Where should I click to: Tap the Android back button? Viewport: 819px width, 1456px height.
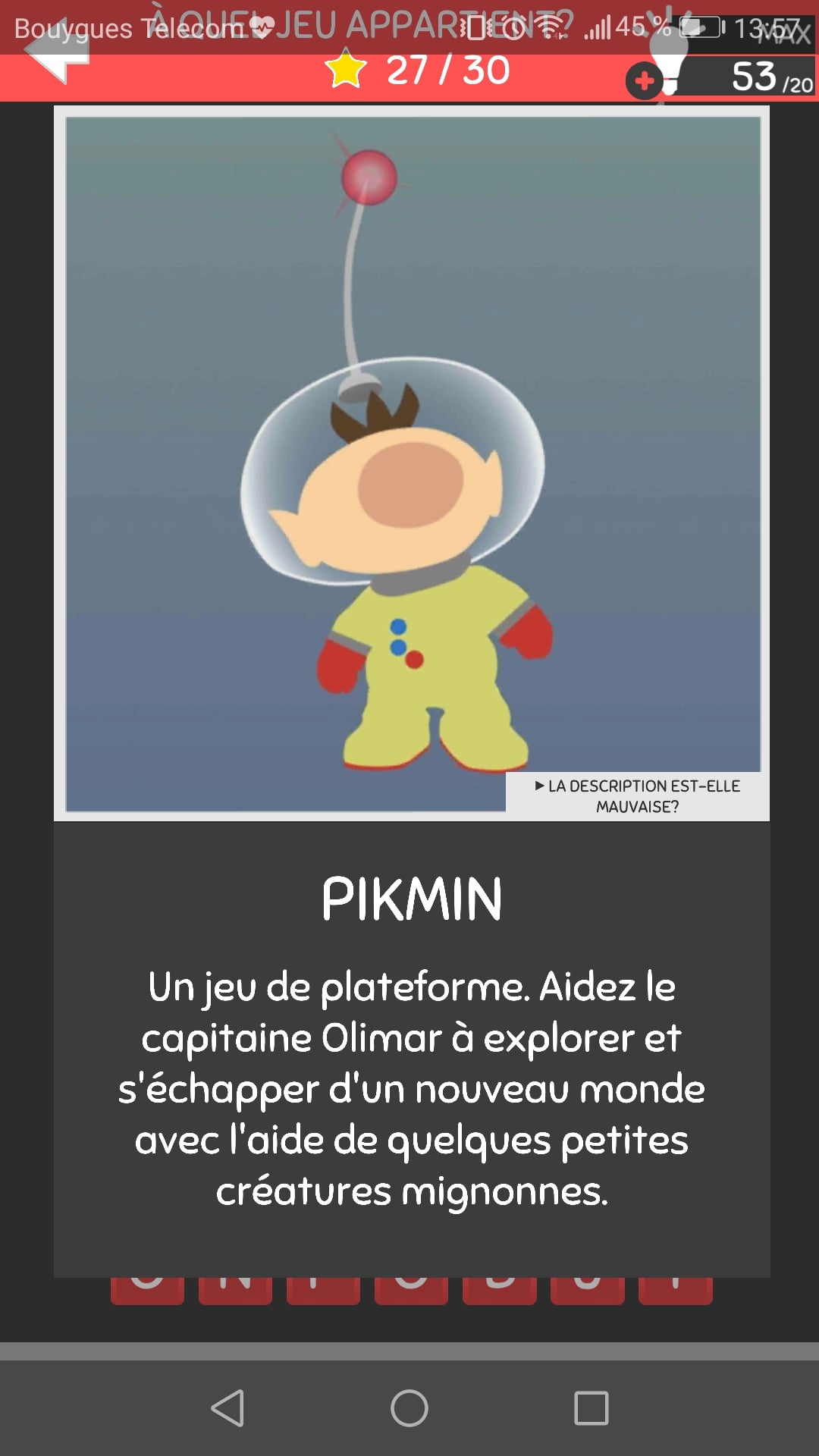pyautogui.click(x=227, y=1408)
